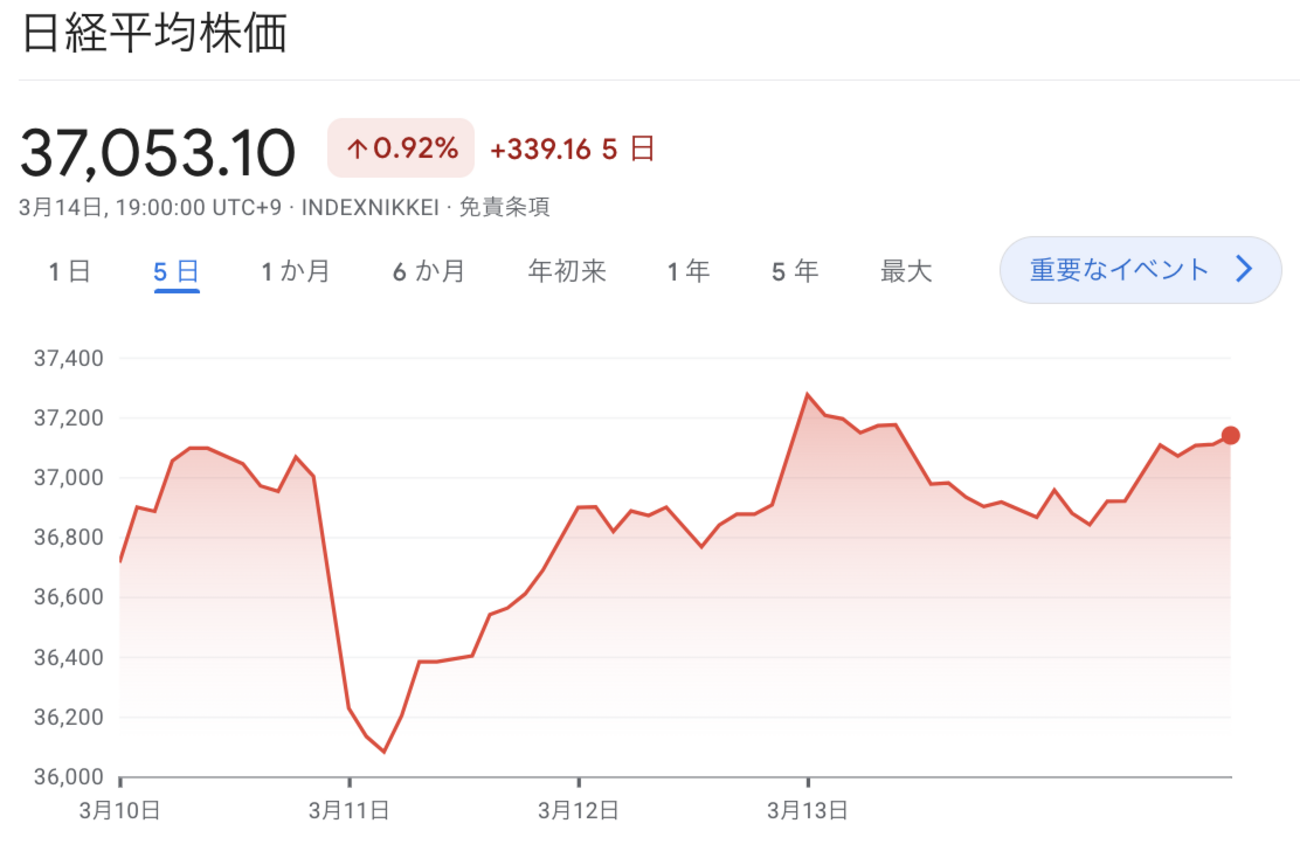Select the 最大 range tab

[906, 271]
